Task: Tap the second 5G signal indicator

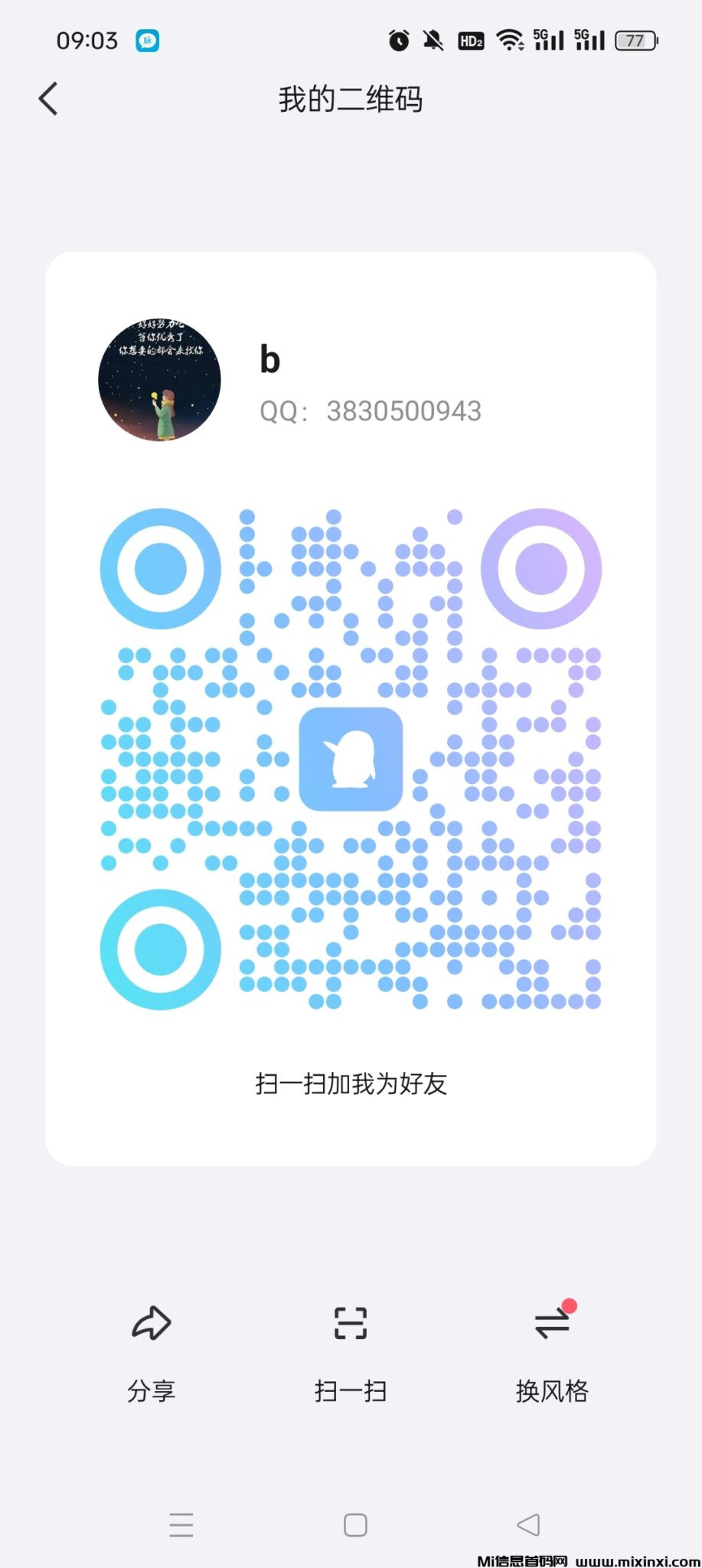Action: point(590,40)
